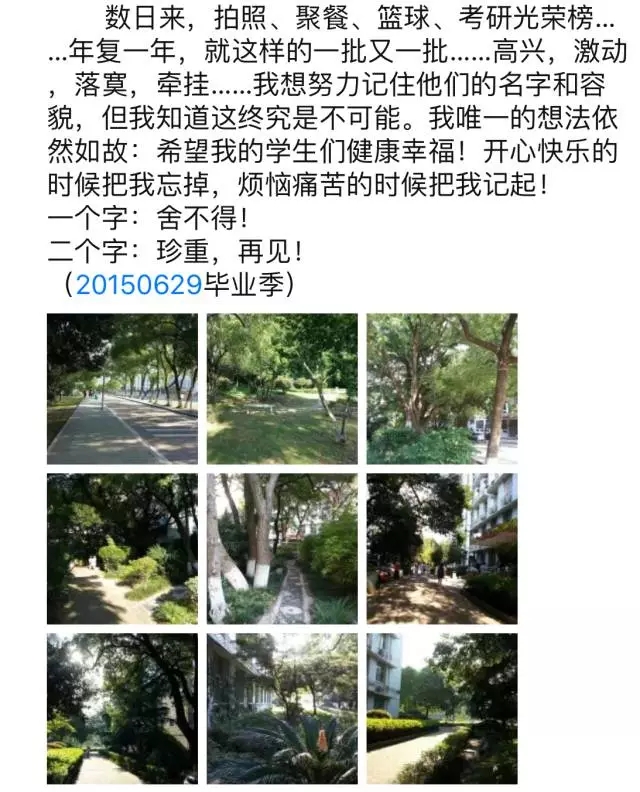Open the photo with large leaning tree trunk

pos(442,389)
